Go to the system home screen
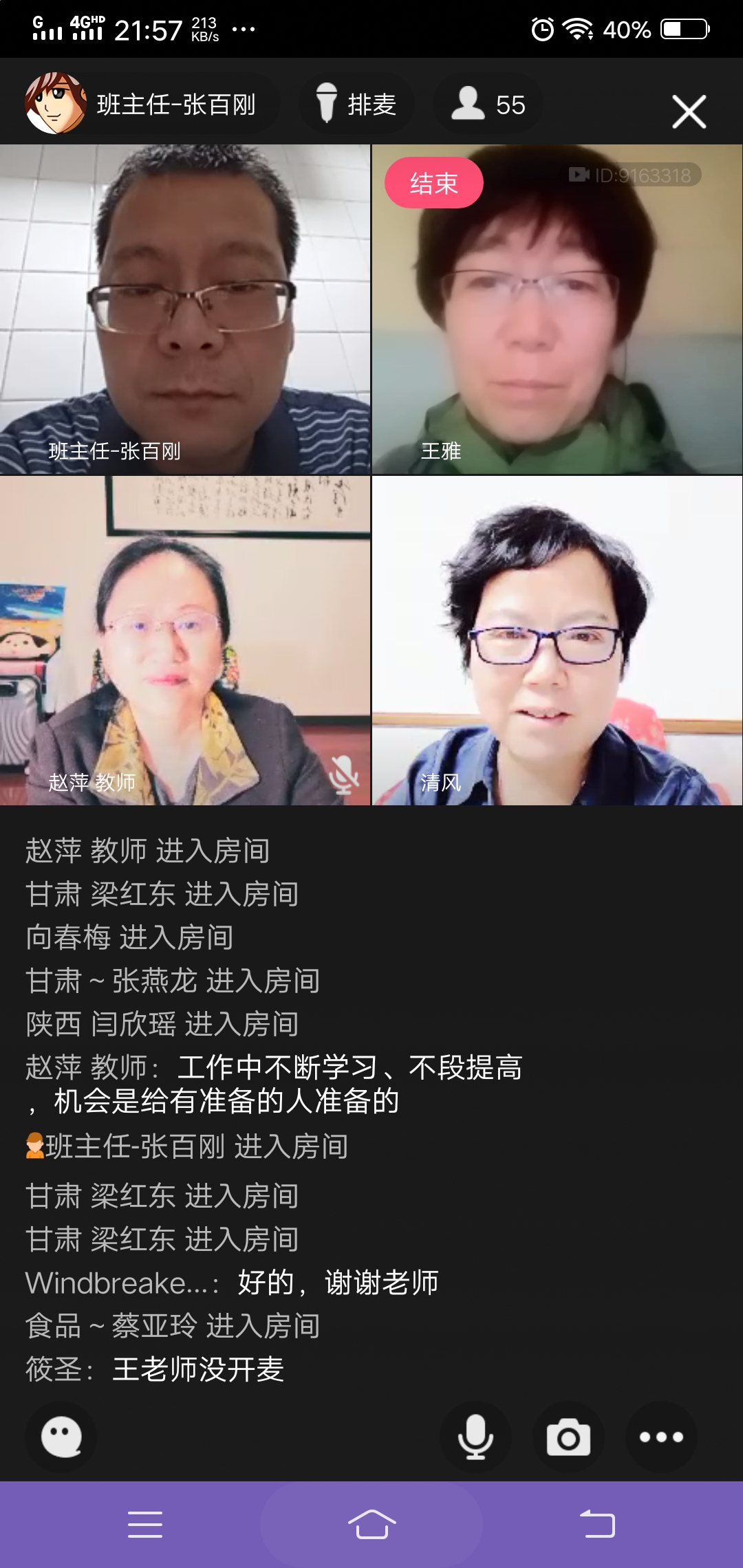 point(371,1525)
